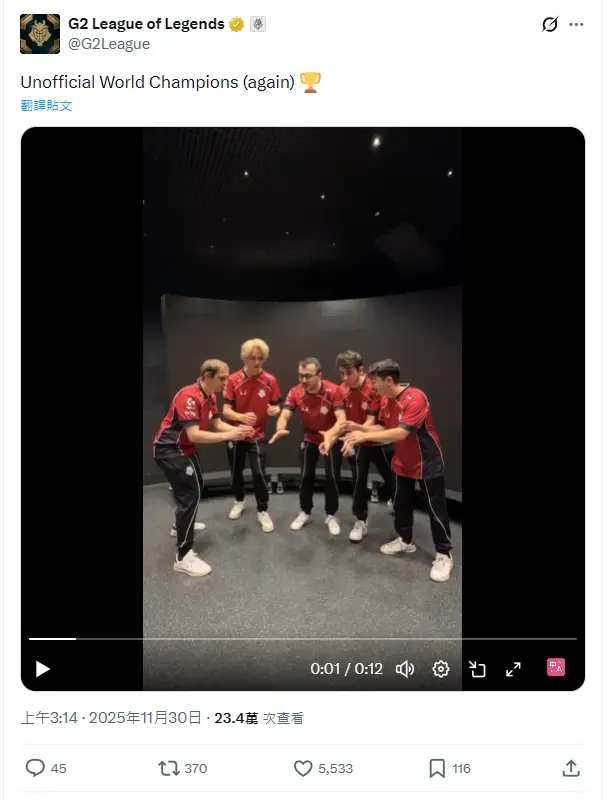610x800 pixels.
Task: Like the post with 5,533 likes
Action: 303,768
